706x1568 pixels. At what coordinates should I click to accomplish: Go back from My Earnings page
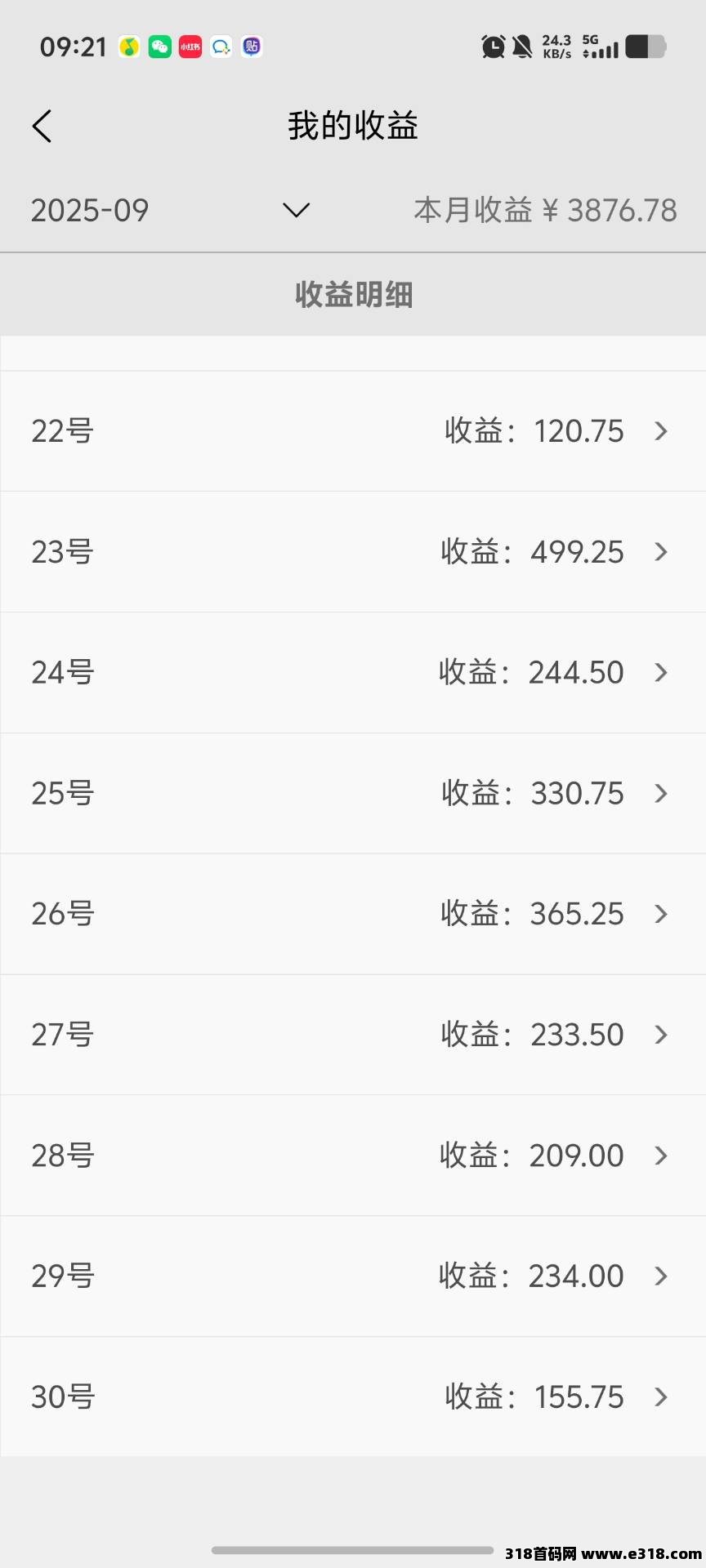(42, 127)
